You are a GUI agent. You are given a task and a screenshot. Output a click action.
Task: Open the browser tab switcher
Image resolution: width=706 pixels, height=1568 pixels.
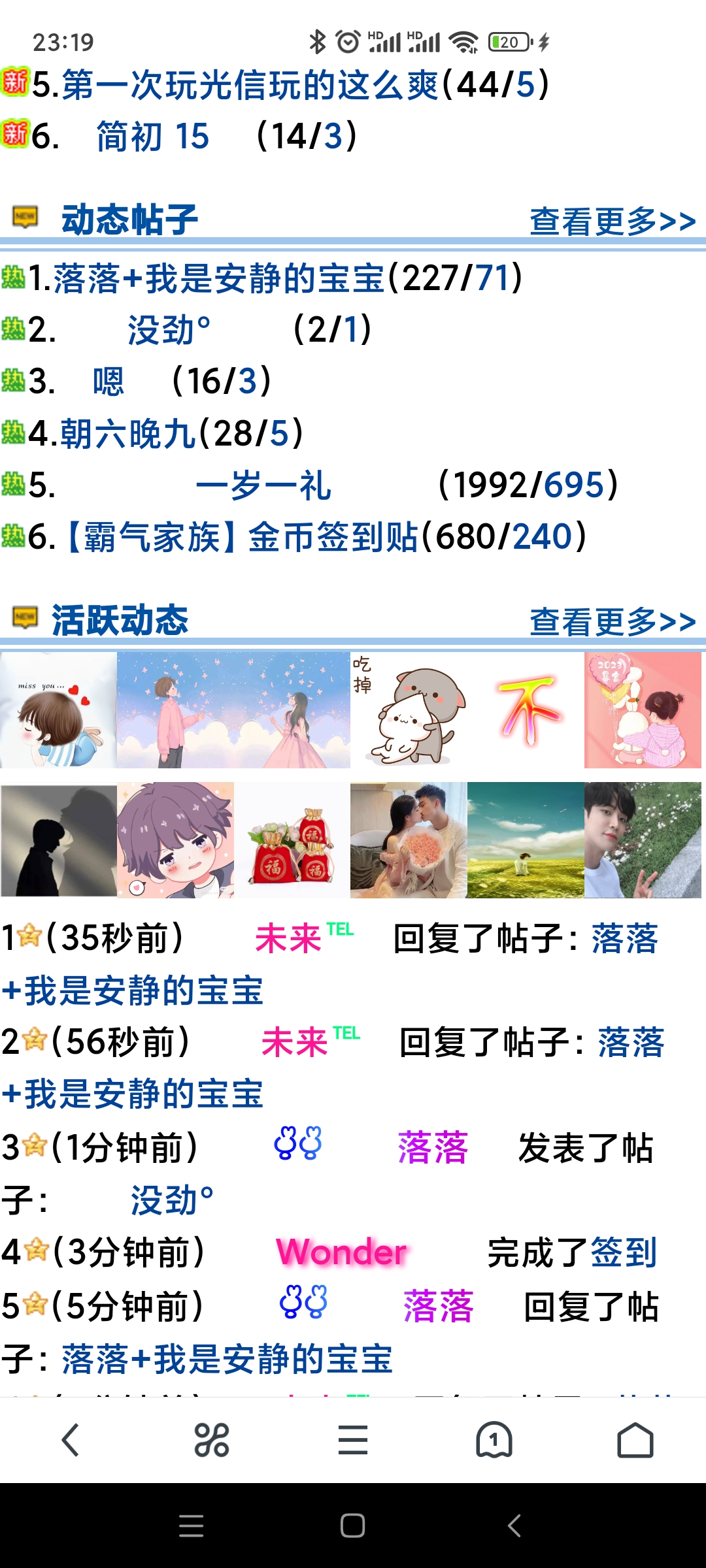[x=494, y=1440]
